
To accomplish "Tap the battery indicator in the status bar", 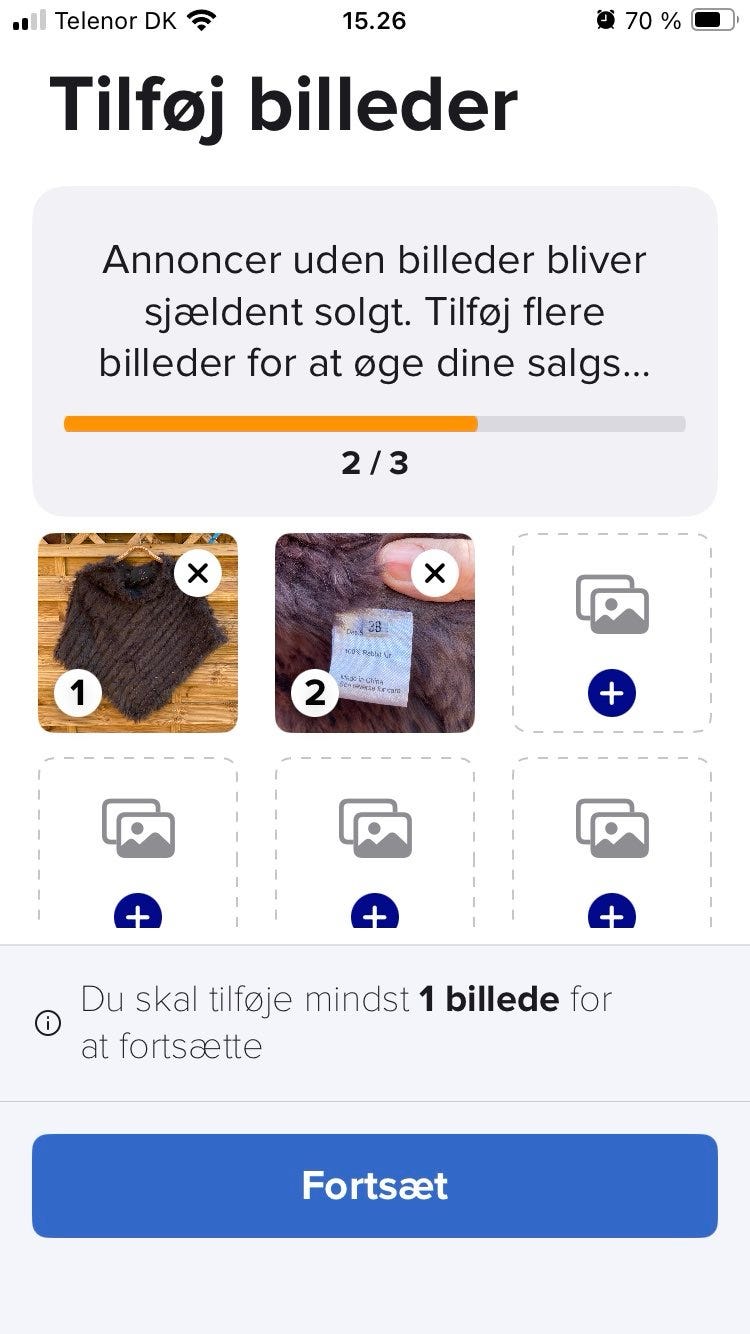I will (x=713, y=19).
